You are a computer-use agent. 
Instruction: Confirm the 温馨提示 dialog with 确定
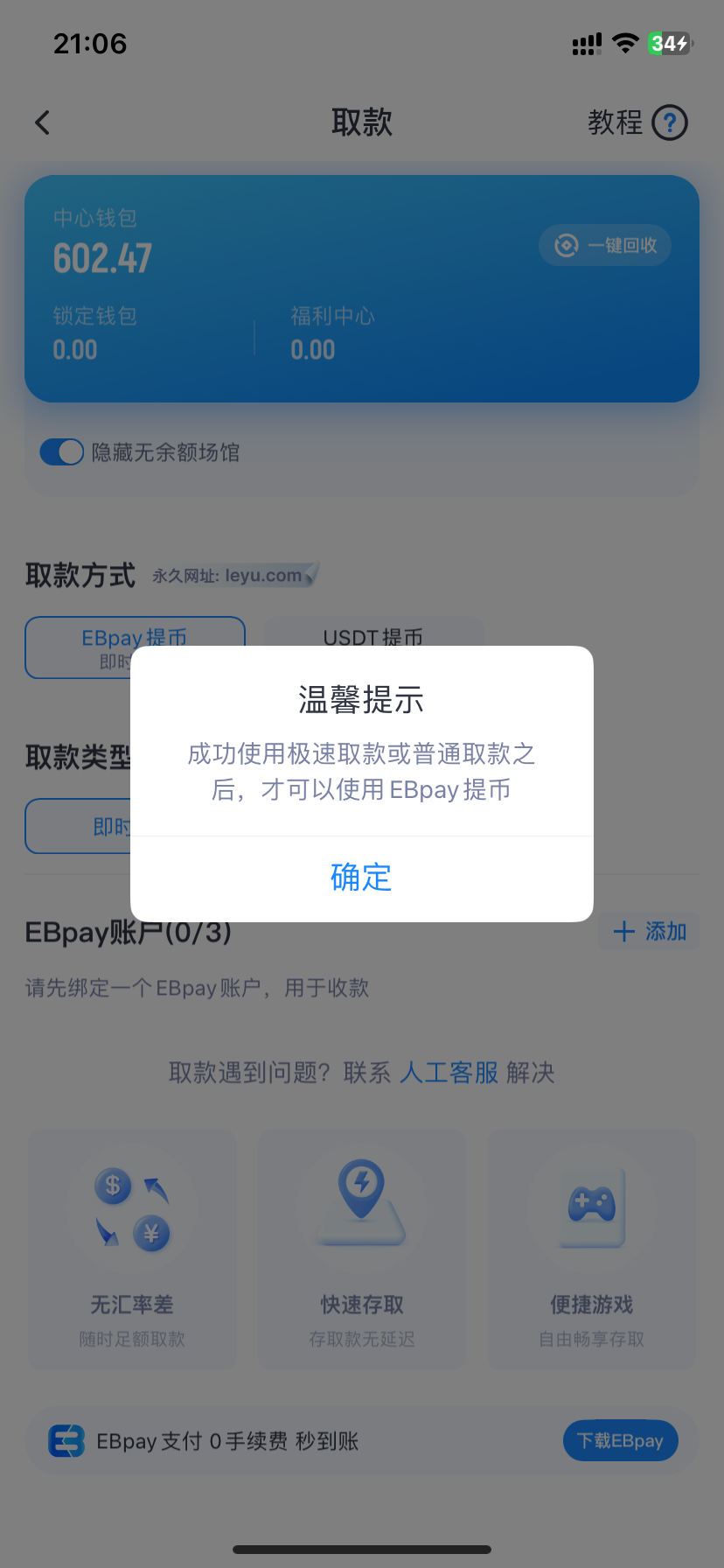(x=361, y=878)
